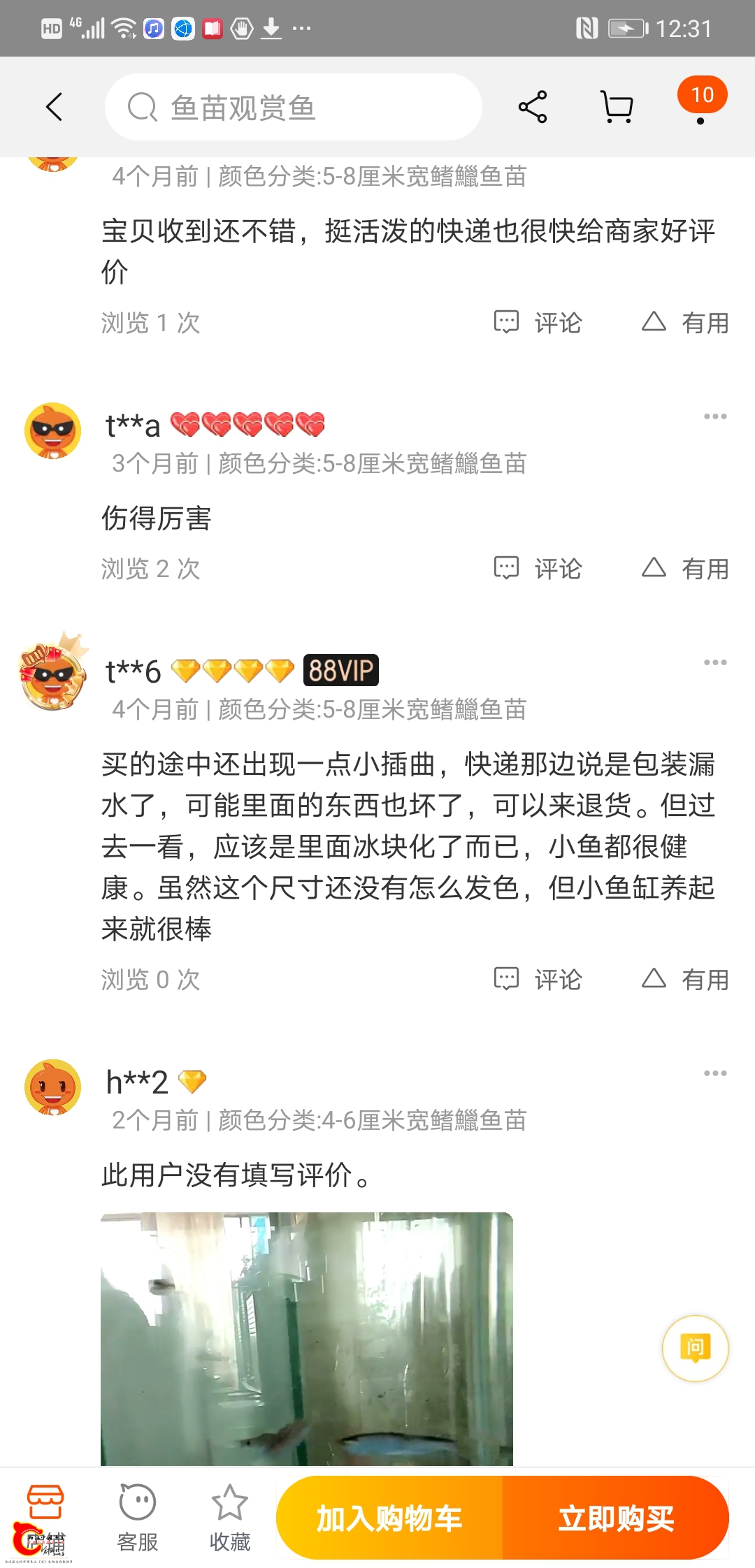The image size is (755, 1568).
Task: Mark t**6's review as useful
Action: [685, 980]
